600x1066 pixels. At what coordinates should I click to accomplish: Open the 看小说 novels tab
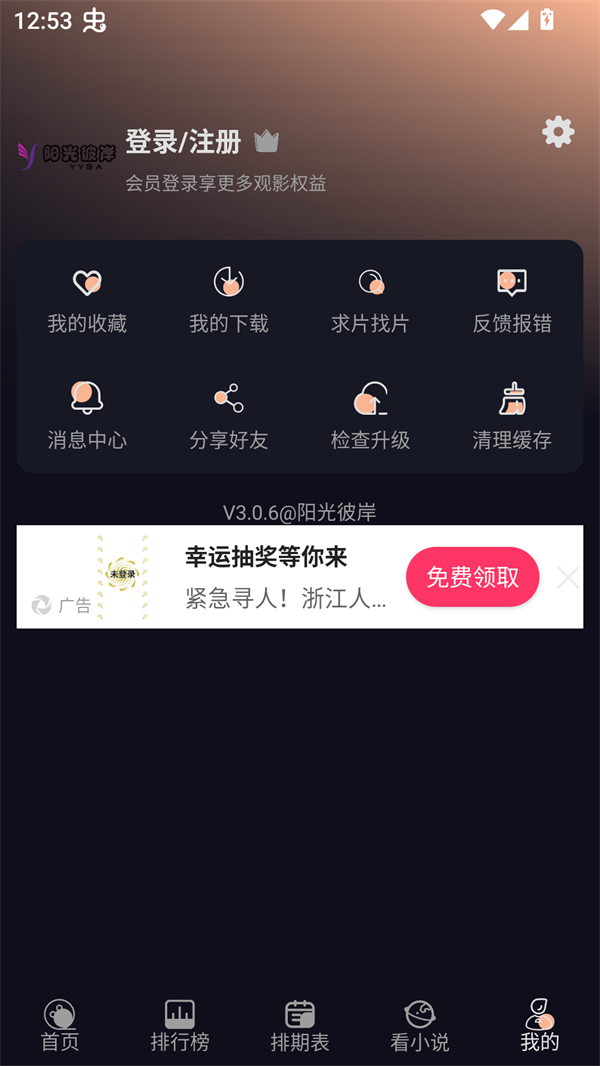(x=420, y=1026)
